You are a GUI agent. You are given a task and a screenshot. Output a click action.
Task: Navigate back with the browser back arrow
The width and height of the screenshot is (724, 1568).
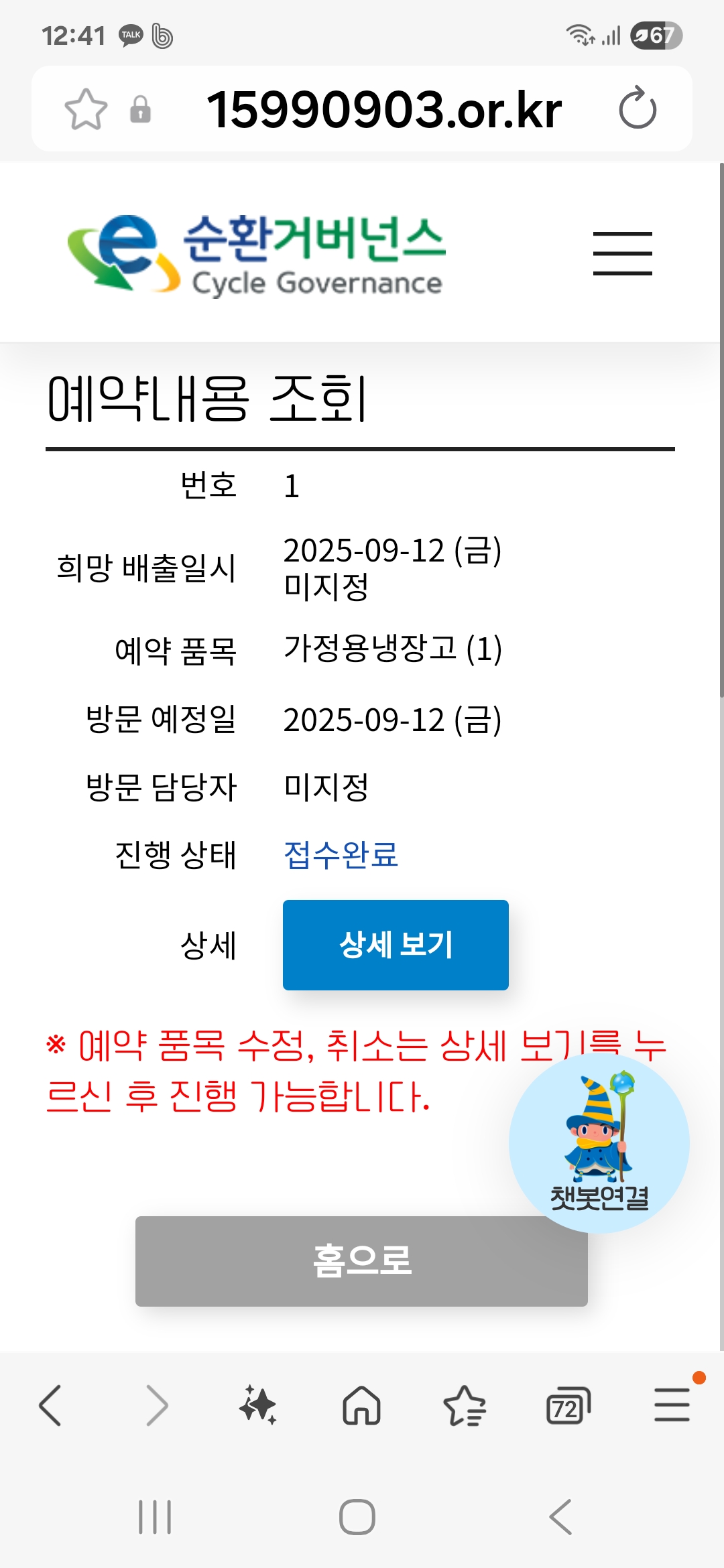click(x=51, y=1405)
